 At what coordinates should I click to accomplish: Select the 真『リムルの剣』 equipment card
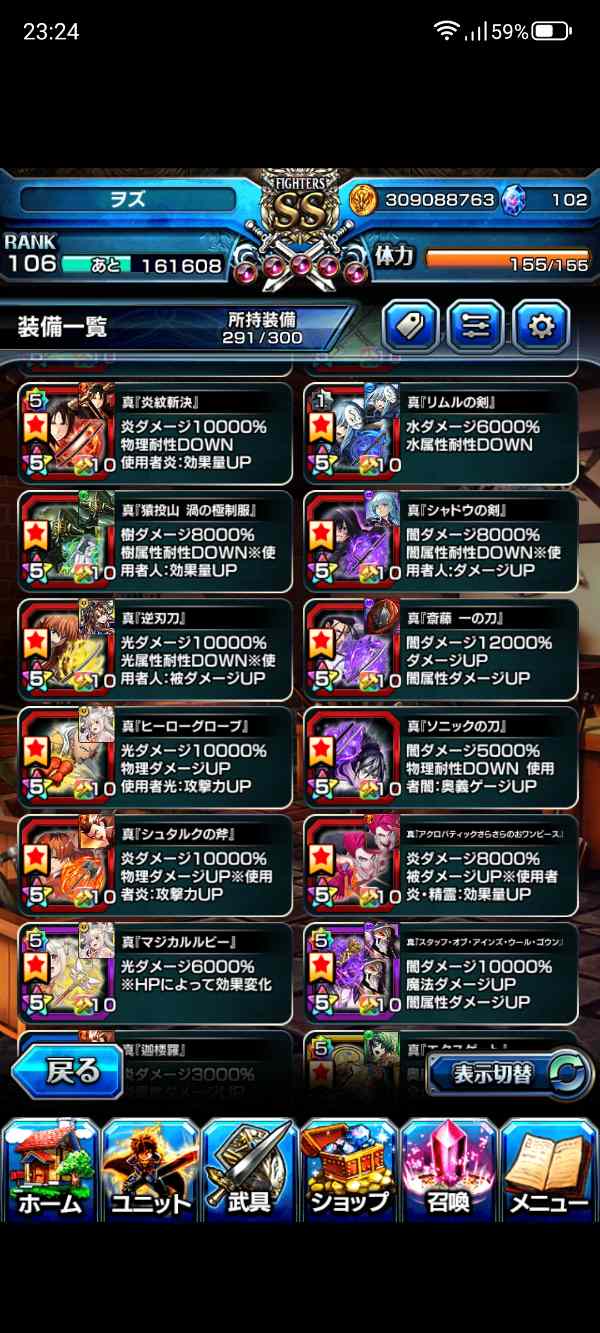coord(441,434)
